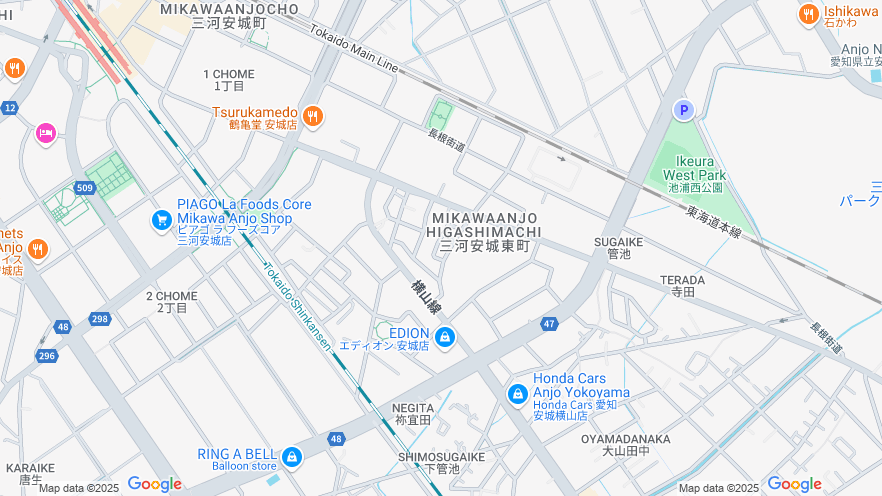Open the Honda Cars Anjo Yokoyama pin
882x496 pixels.
(x=517, y=394)
